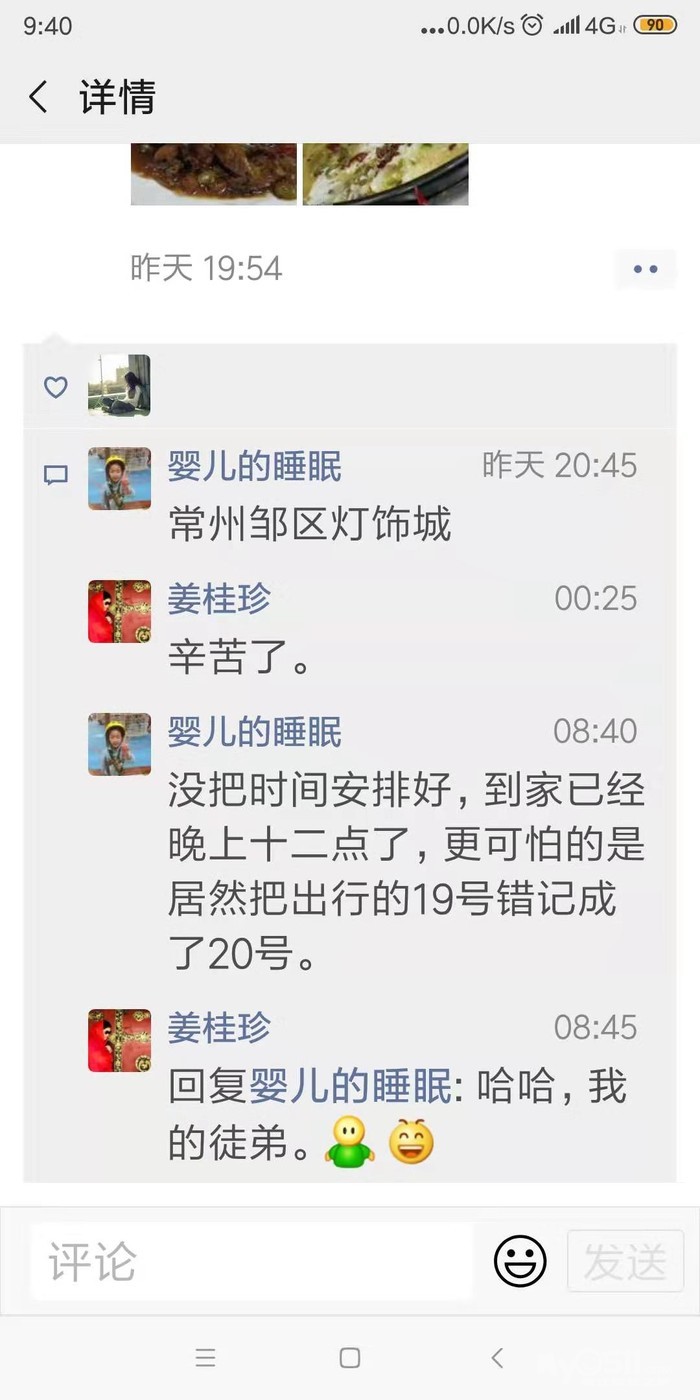This screenshot has height=1400, width=700.
Task: Tap the 发送 send button
Action: pyautogui.click(x=625, y=1262)
